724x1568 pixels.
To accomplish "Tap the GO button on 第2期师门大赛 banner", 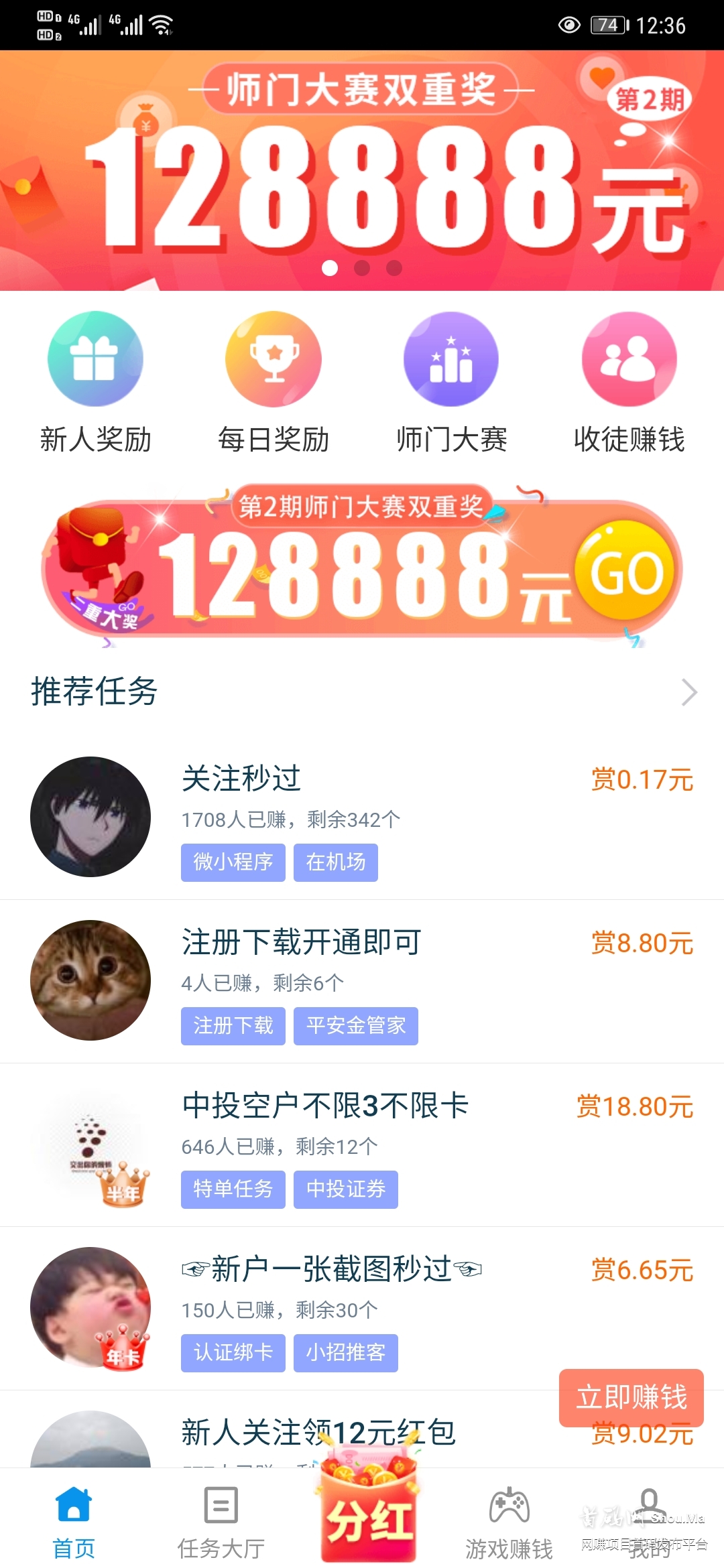I will (x=626, y=571).
